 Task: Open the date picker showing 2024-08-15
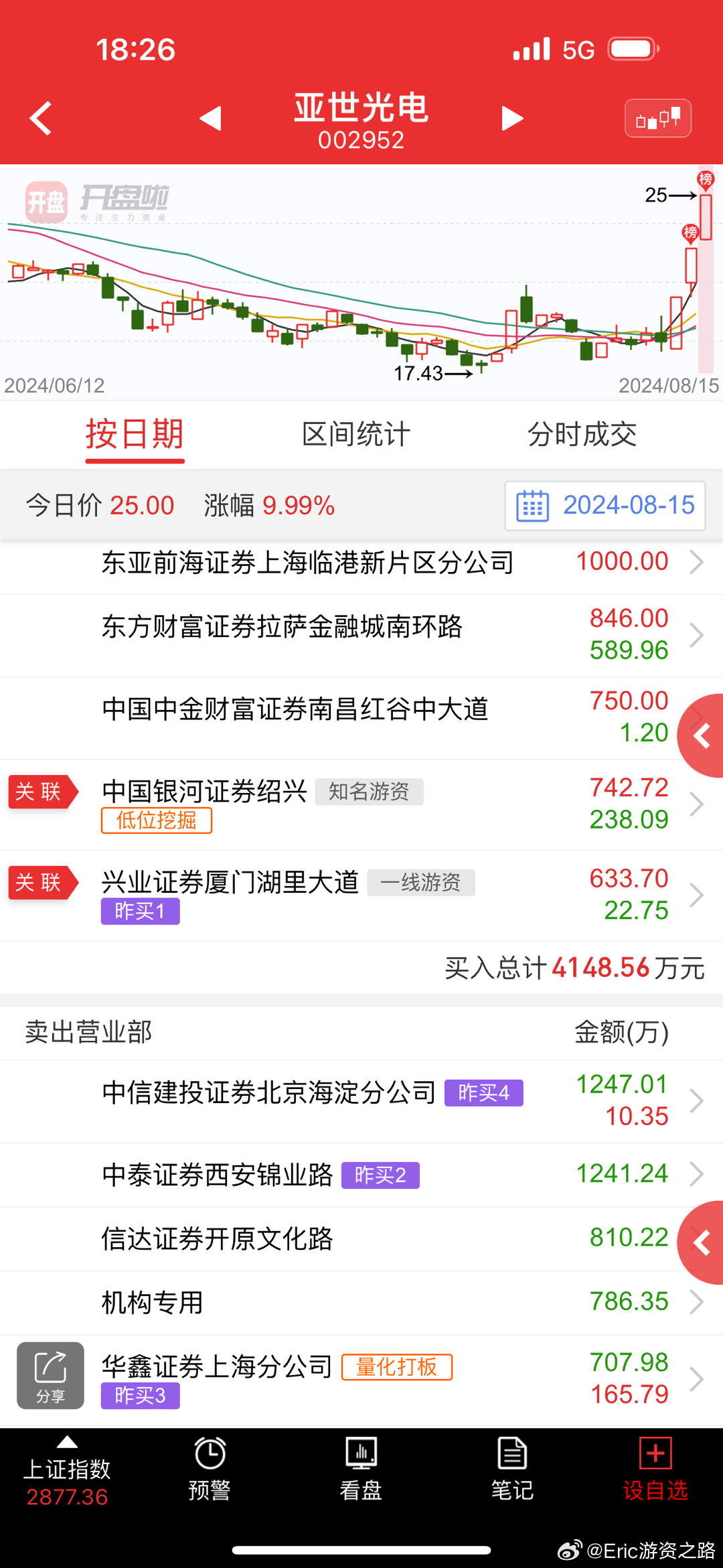(605, 506)
